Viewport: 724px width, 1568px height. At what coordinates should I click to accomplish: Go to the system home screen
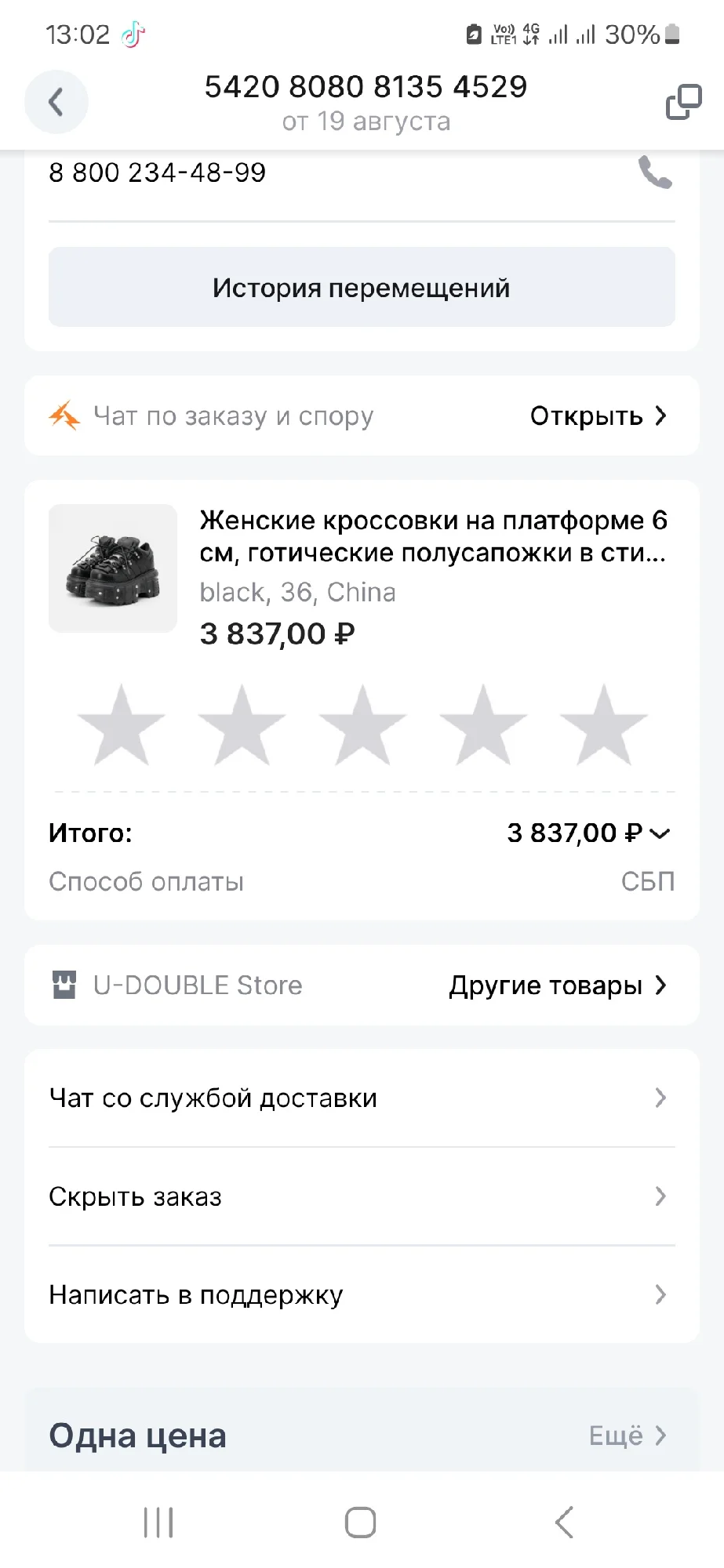(361, 1523)
